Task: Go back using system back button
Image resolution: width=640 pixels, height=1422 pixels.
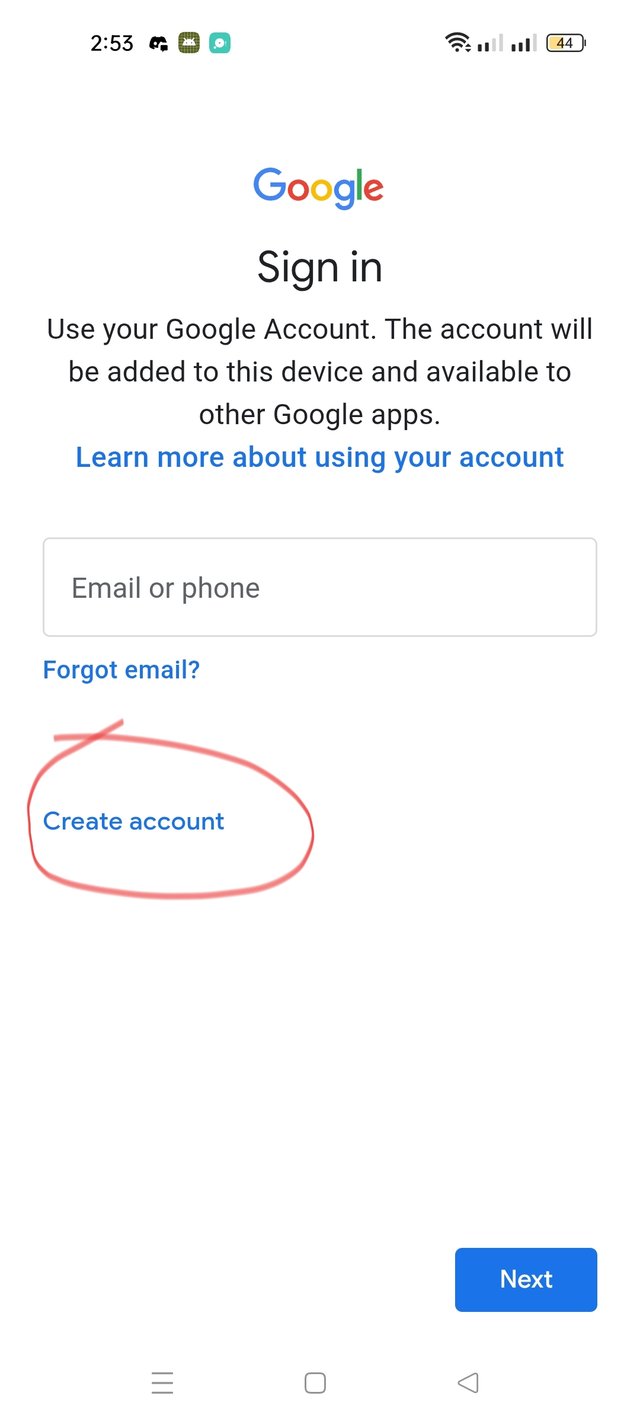Action: click(x=467, y=1383)
